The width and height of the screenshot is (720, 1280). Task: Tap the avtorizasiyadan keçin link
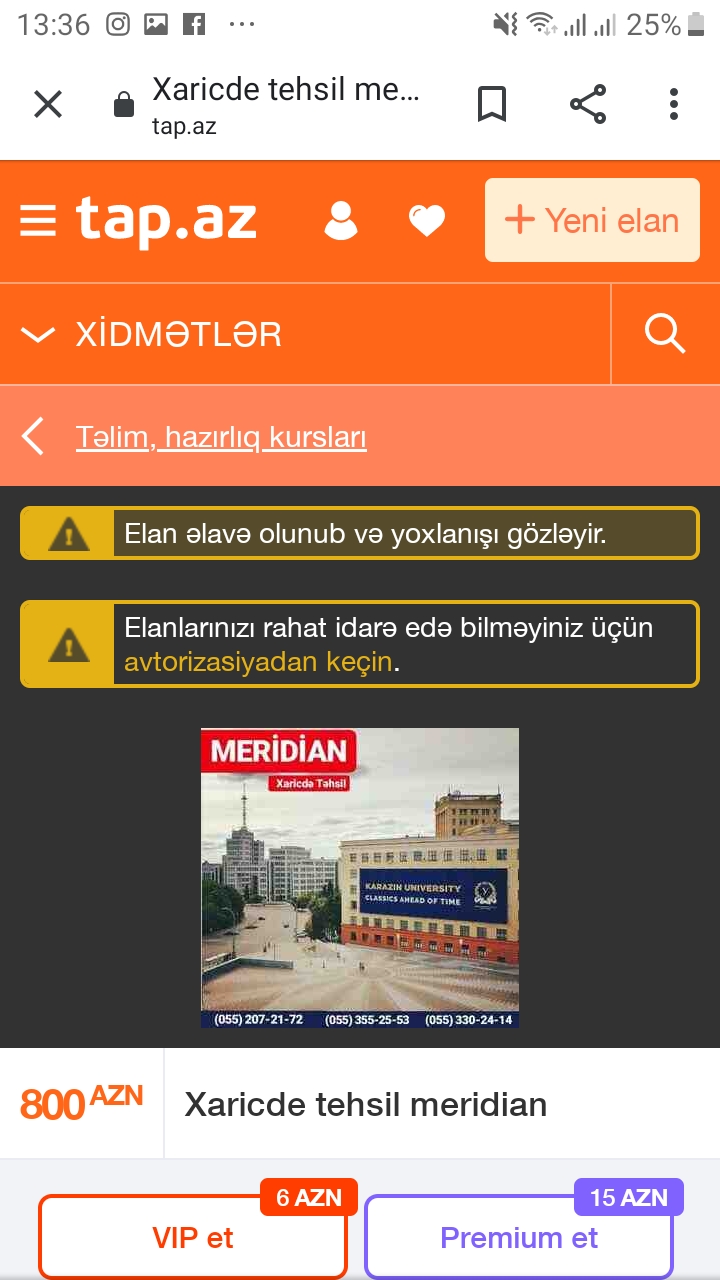[x=258, y=662]
